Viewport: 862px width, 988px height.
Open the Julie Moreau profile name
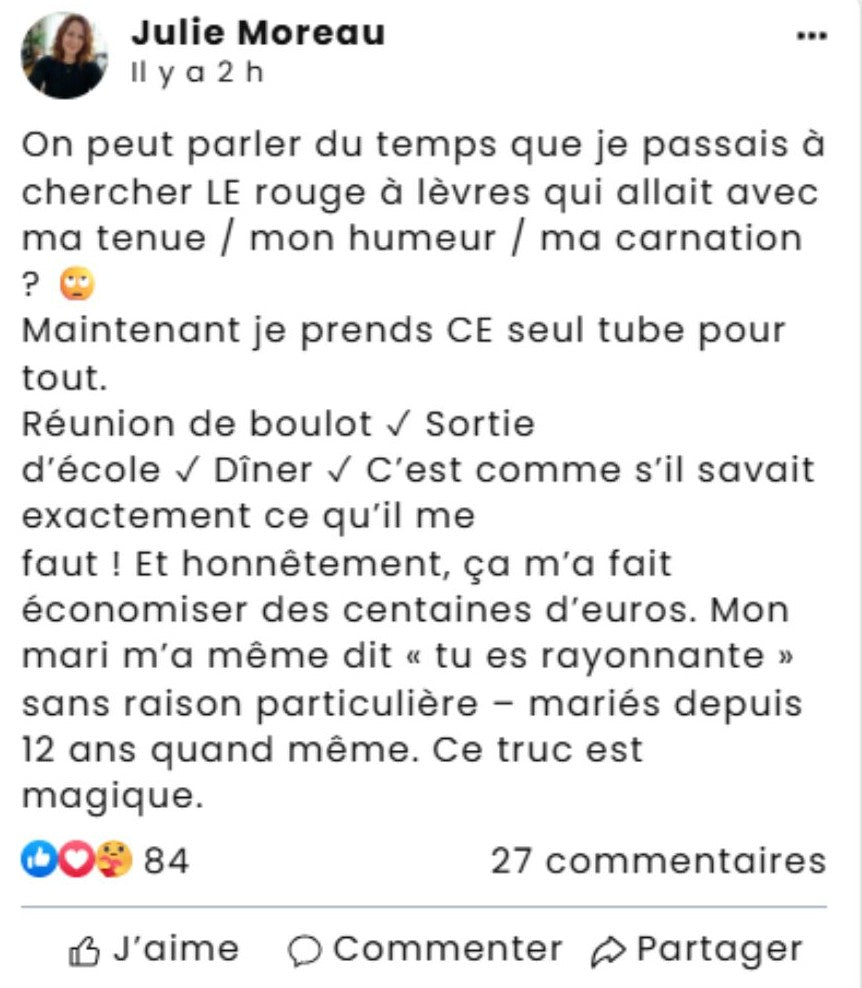pos(257,33)
